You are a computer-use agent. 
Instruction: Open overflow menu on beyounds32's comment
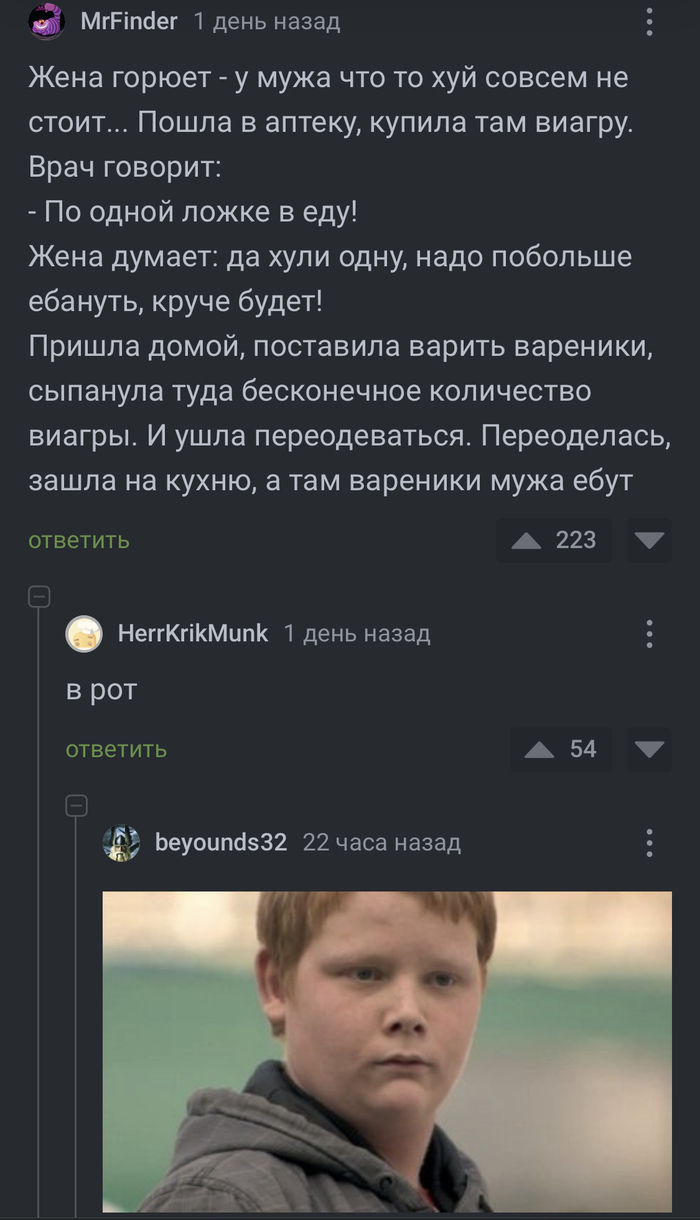[x=649, y=843]
